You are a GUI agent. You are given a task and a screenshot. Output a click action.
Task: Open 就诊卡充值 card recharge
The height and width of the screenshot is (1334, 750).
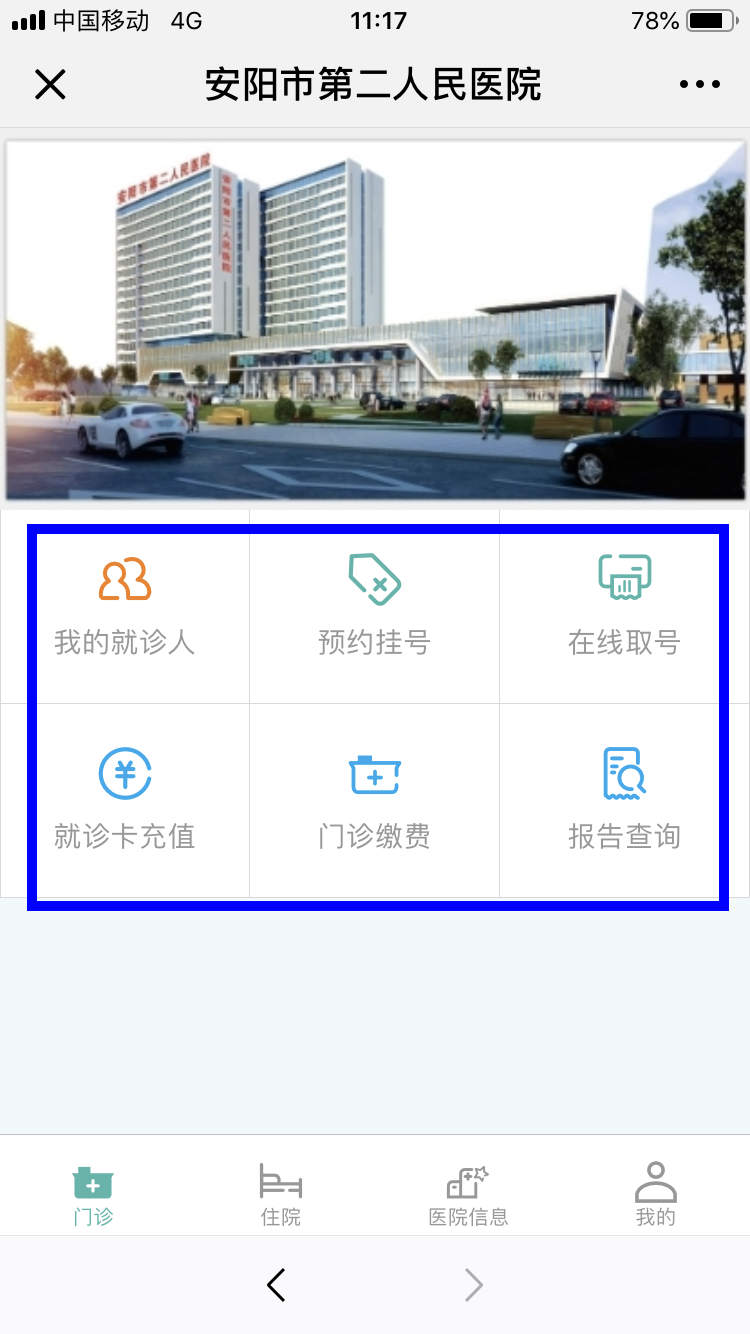pyautogui.click(x=125, y=800)
